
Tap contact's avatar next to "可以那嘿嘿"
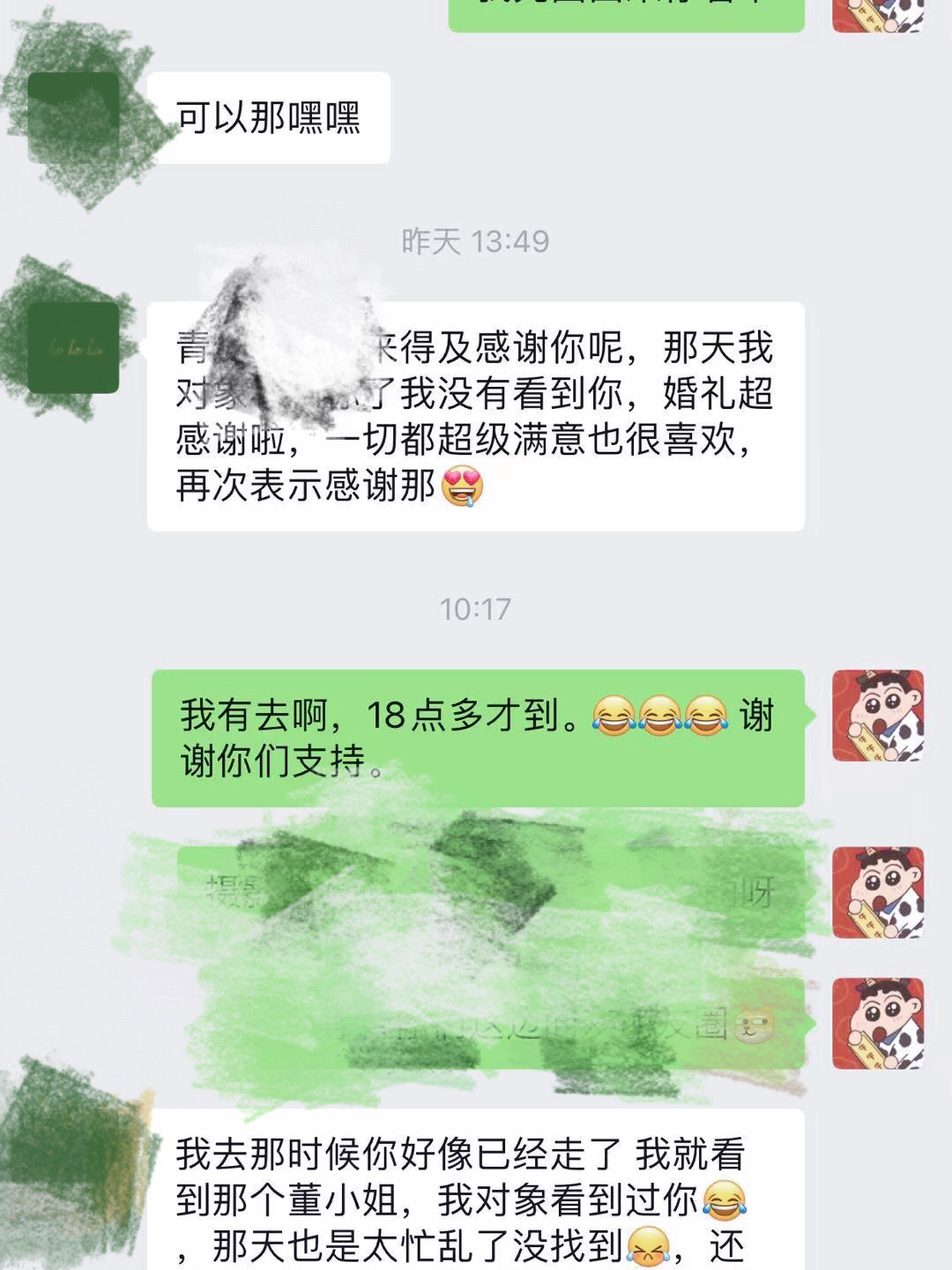(x=73, y=118)
